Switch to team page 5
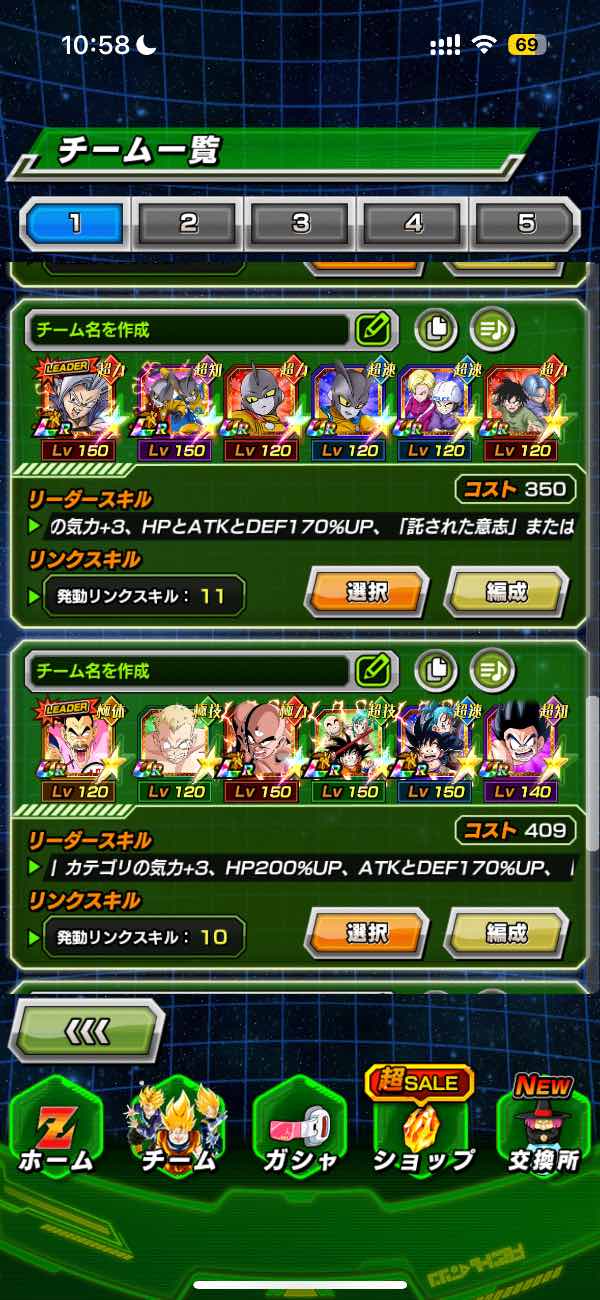600x1300 pixels. tap(526, 222)
